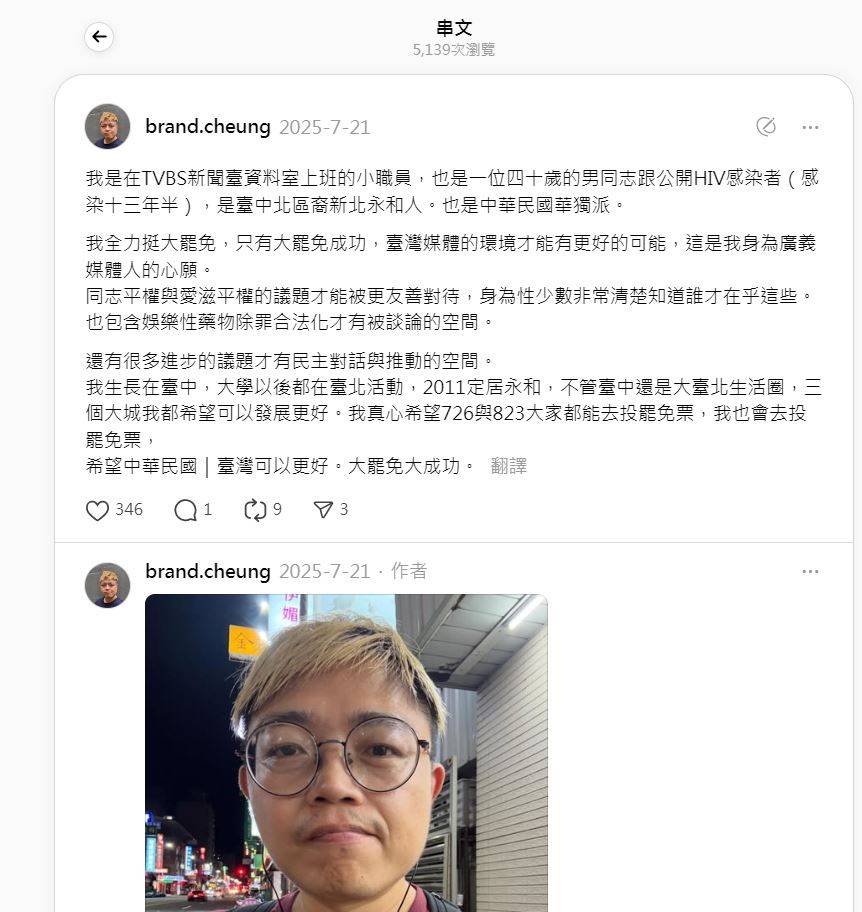The height and width of the screenshot is (912, 862).
Task: Go back using the arrow button
Action: pos(98,37)
